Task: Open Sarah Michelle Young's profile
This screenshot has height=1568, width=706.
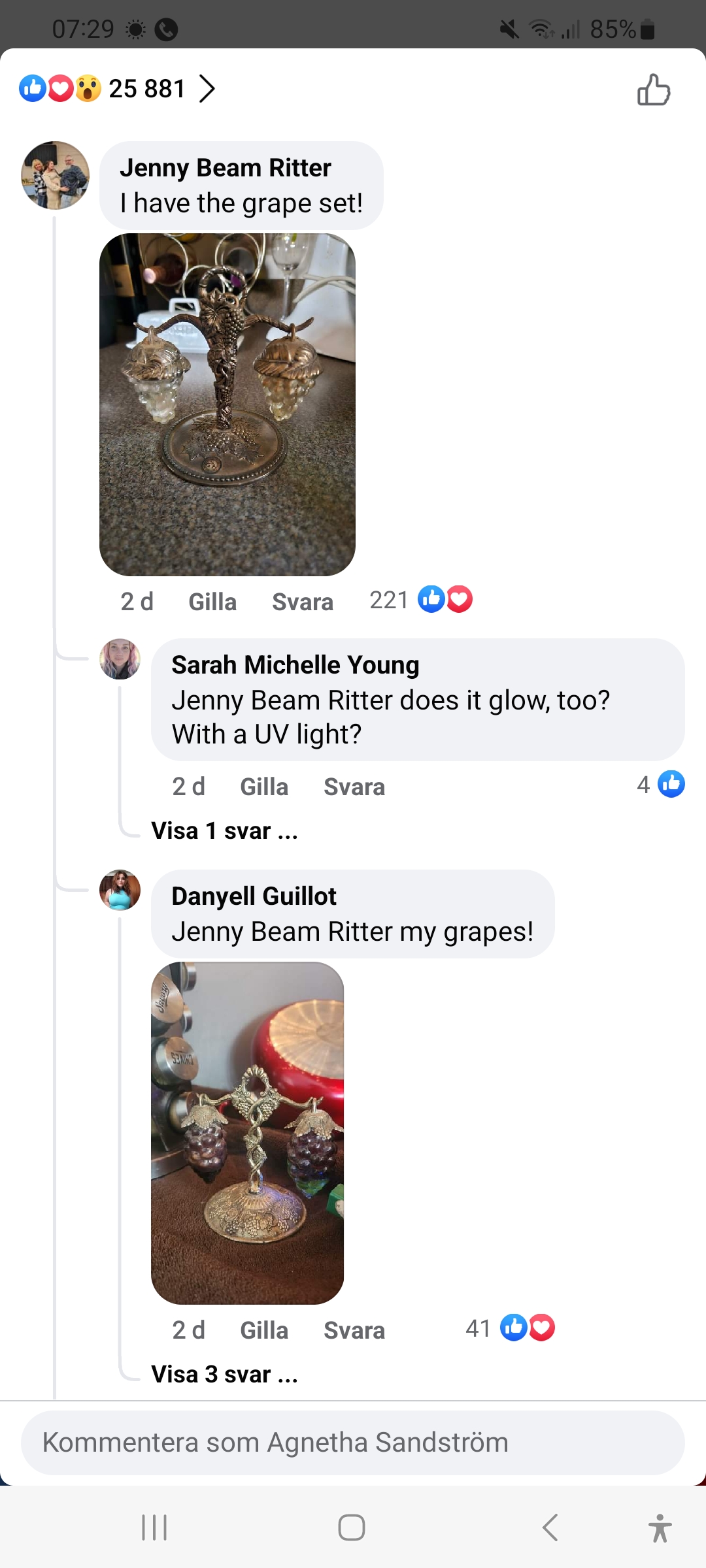Action: pos(120,659)
